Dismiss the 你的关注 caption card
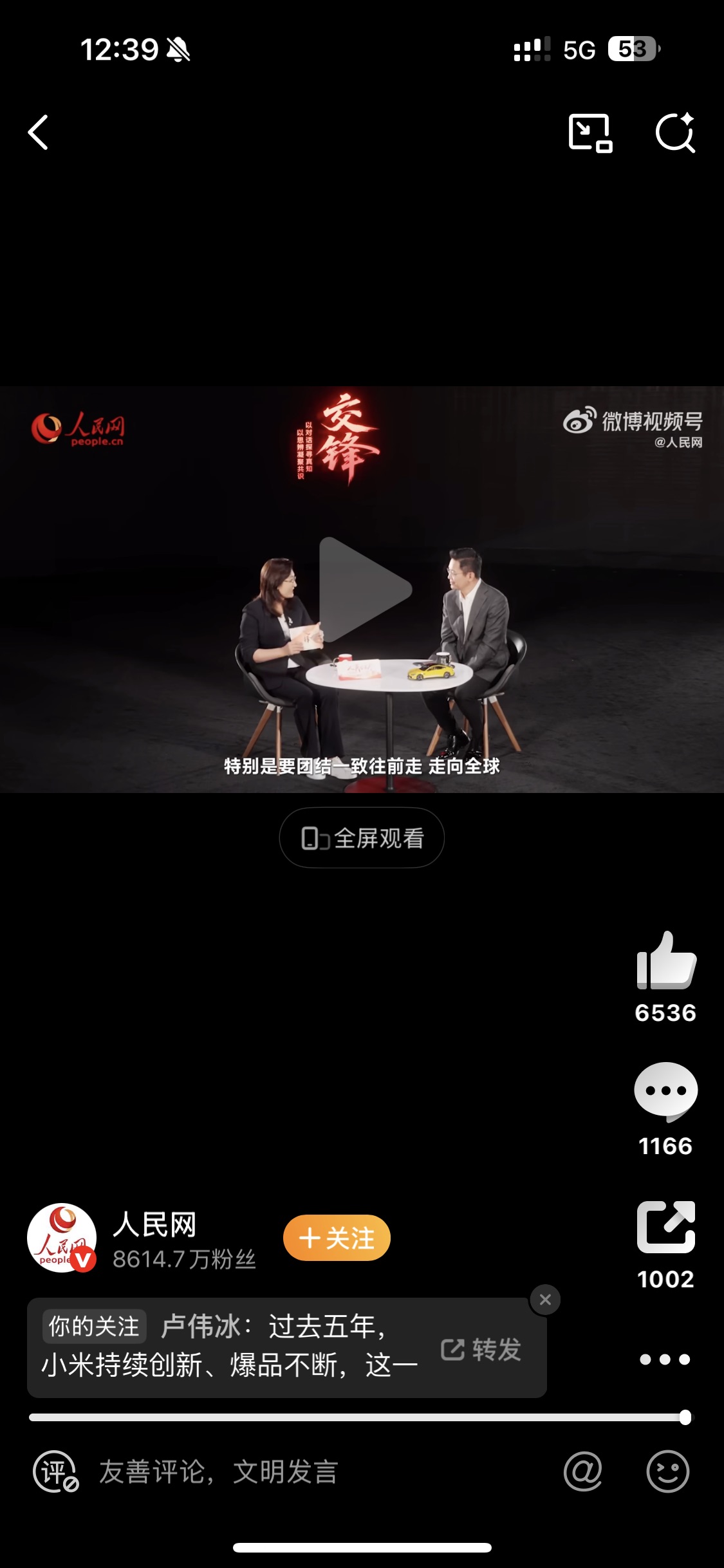The image size is (724, 1568). (545, 1300)
